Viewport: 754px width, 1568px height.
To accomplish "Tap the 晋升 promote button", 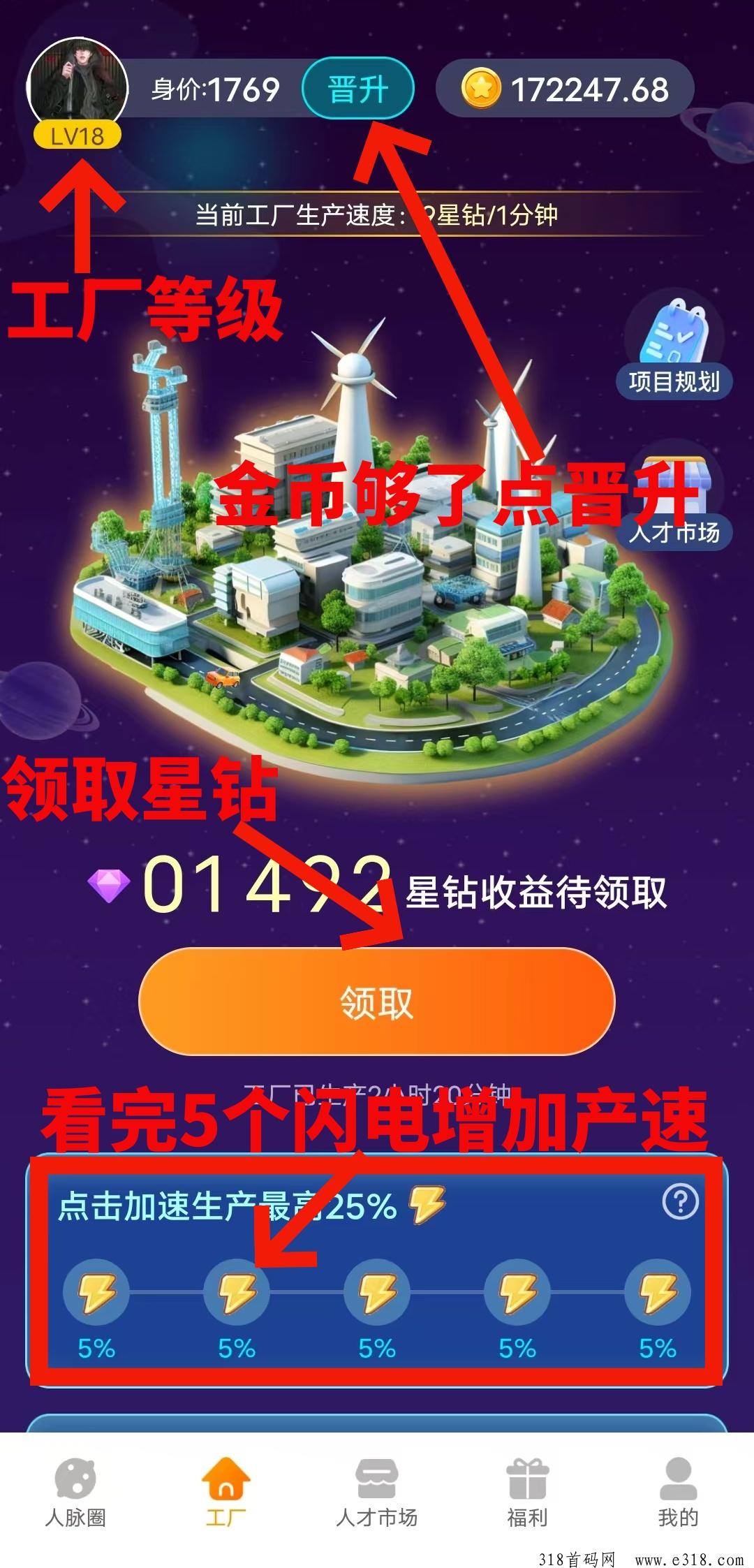I will coord(357,89).
